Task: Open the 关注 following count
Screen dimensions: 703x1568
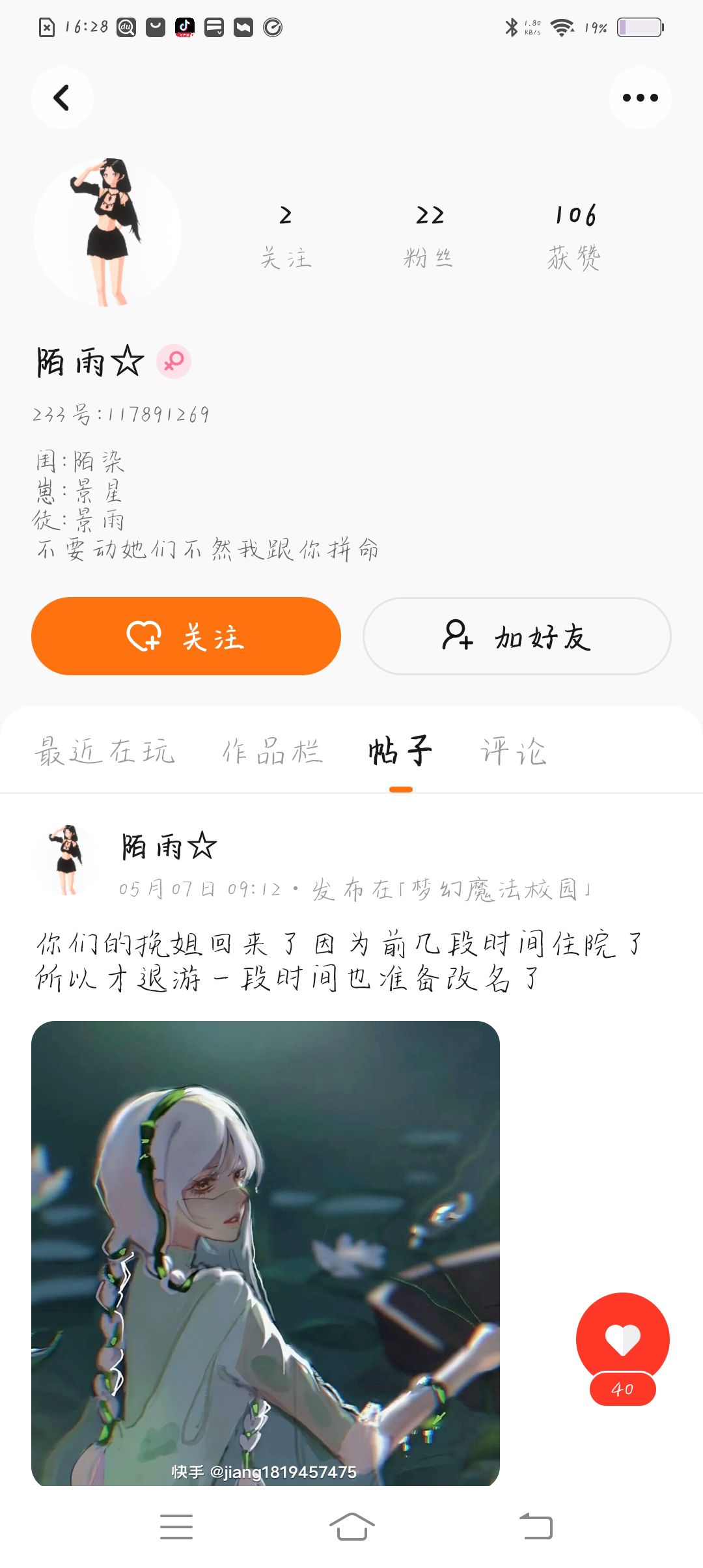Action: pos(286,234)
